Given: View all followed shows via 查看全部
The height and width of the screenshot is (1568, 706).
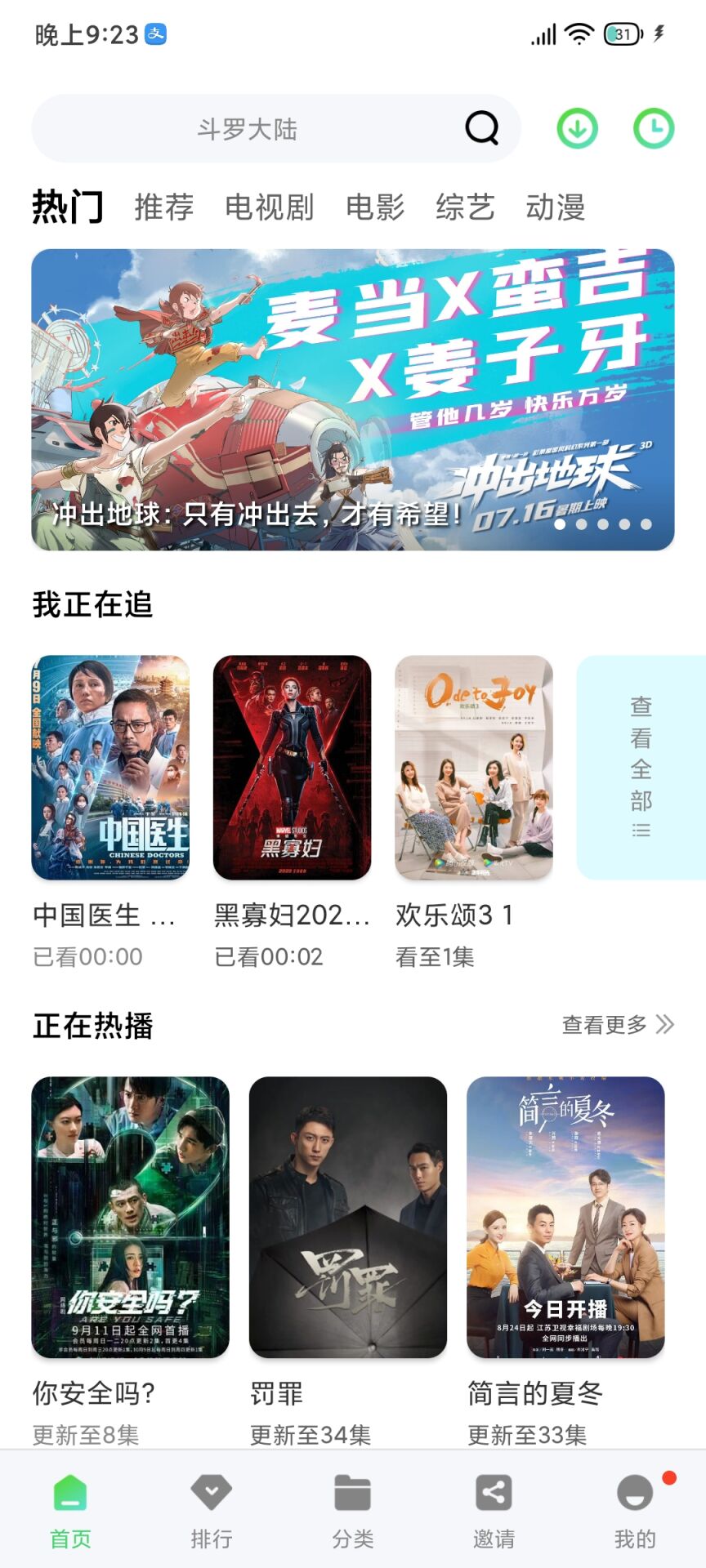Looking at the screenshot, I should [x=641, y=768].
